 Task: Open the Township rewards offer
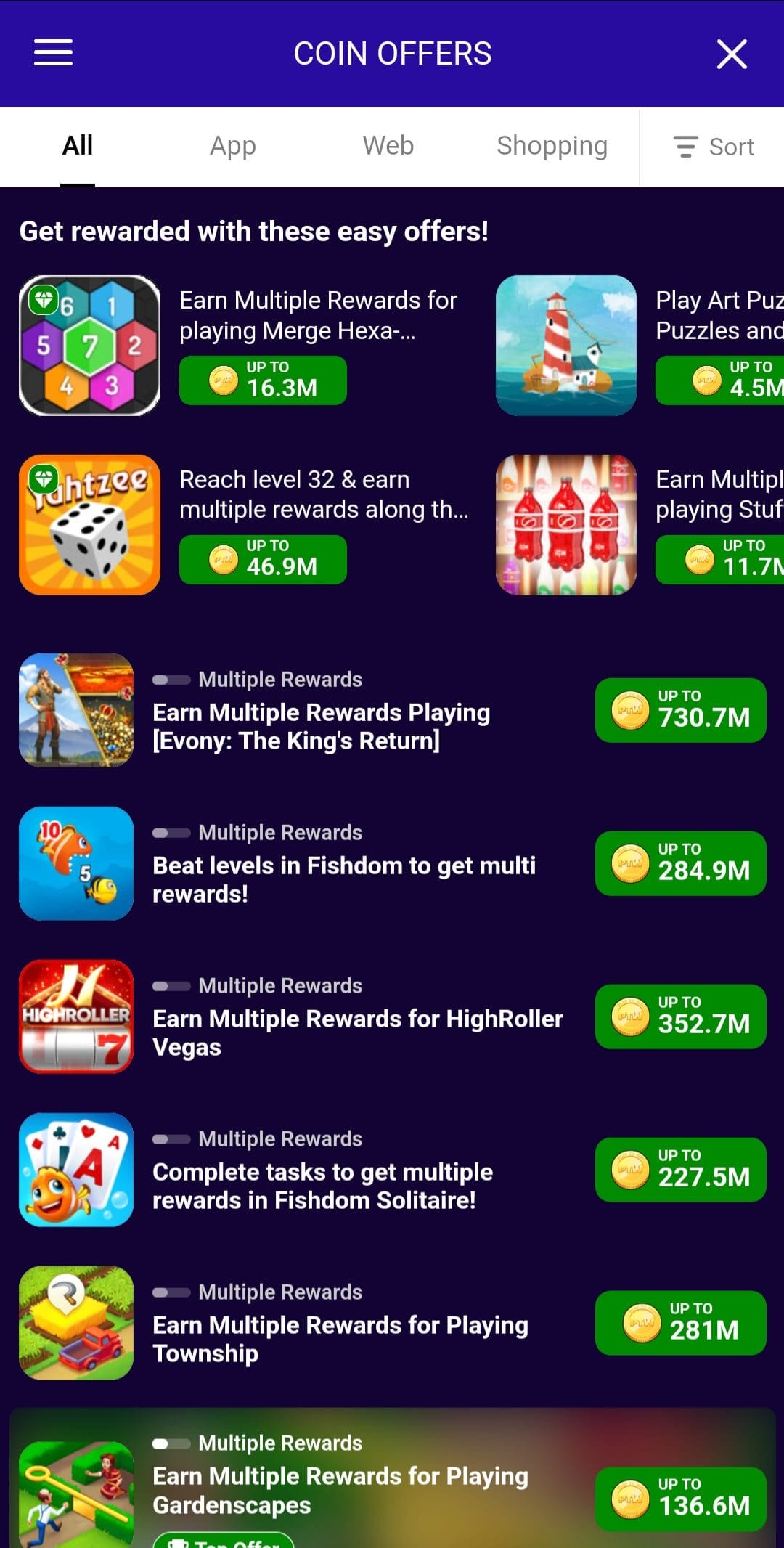(392, 1323)
